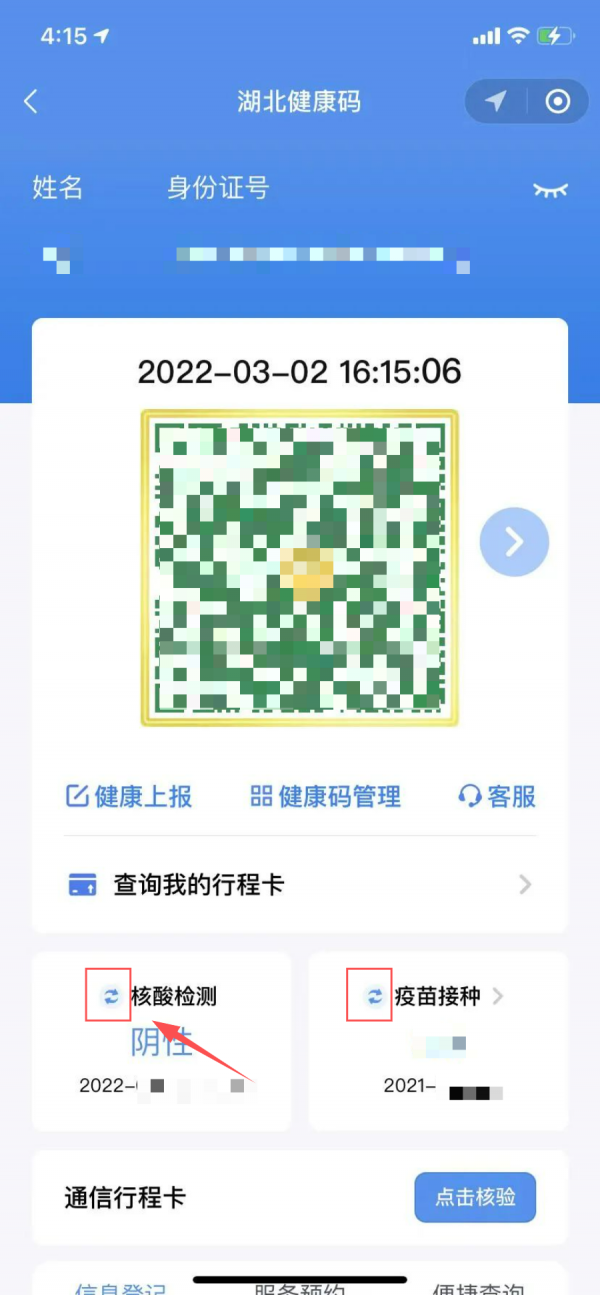The width and height of the screenshot is (600, 1295).
Task: Show the next code with the round arrow
Action: [x=514, y=542]
